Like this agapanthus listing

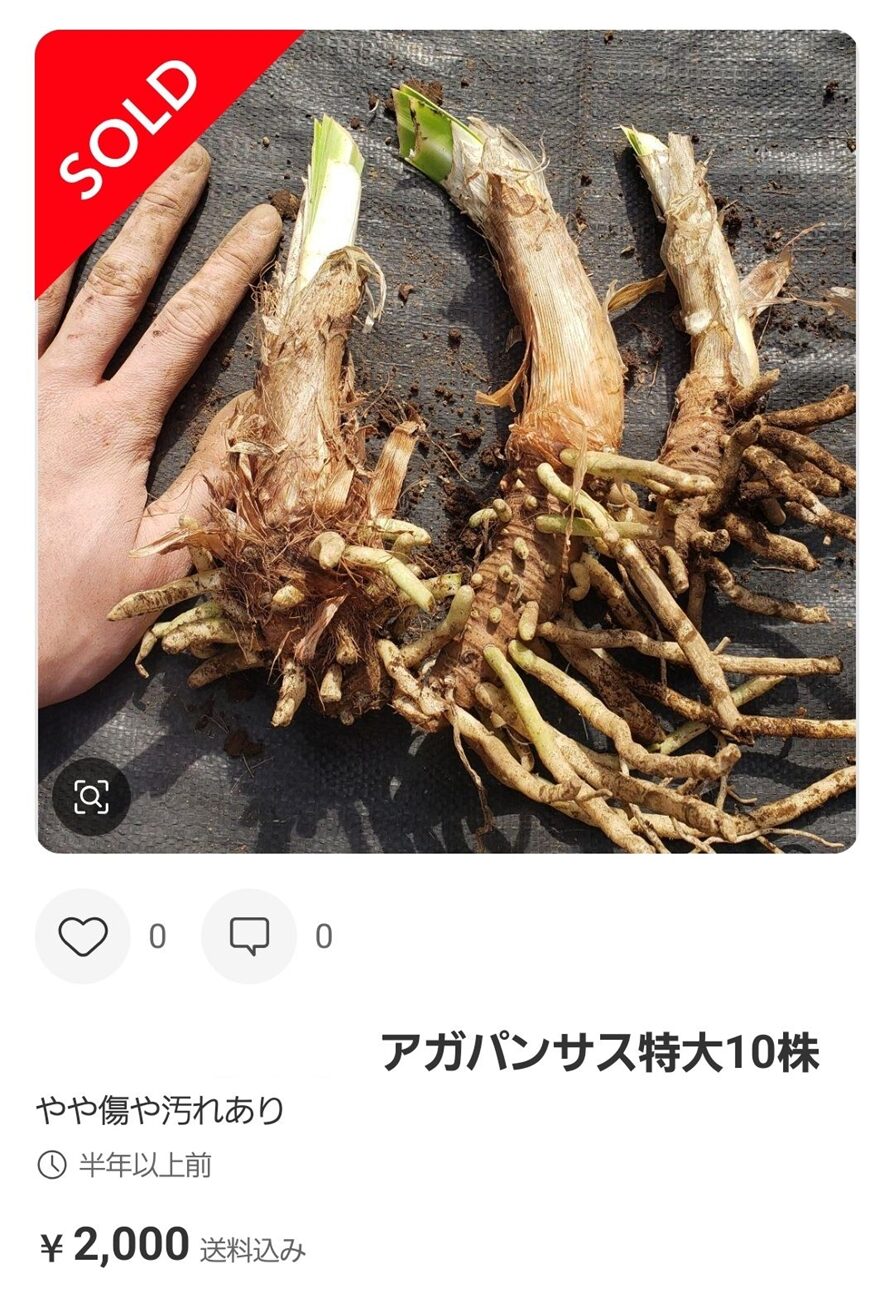click(x=82, y=936)
